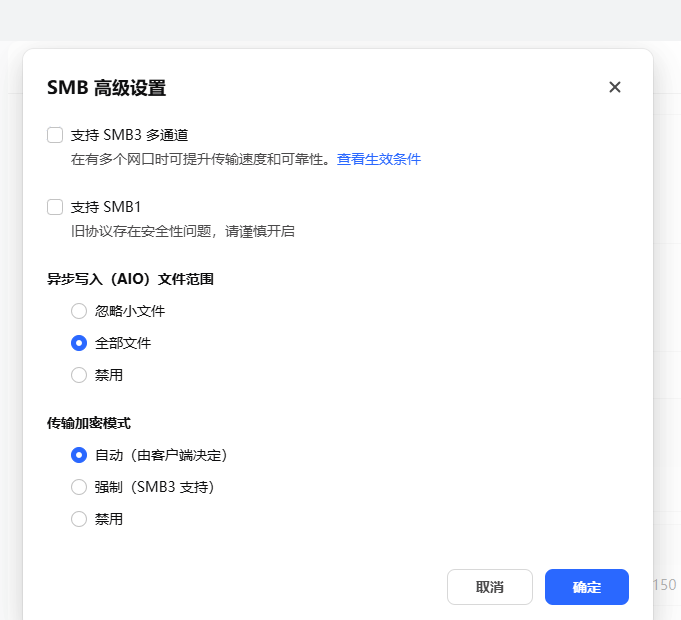
Task: Select 全部文件 for async write
Action: [79, 343]
